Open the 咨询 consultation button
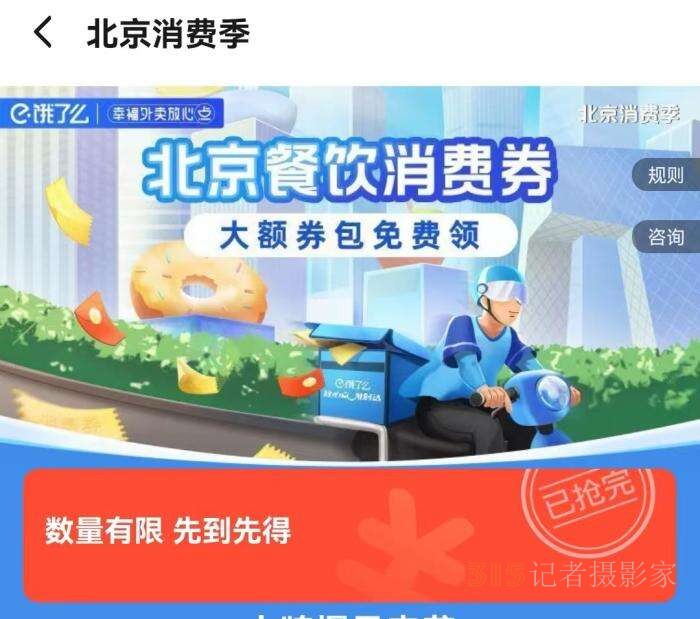 [666, 237]
